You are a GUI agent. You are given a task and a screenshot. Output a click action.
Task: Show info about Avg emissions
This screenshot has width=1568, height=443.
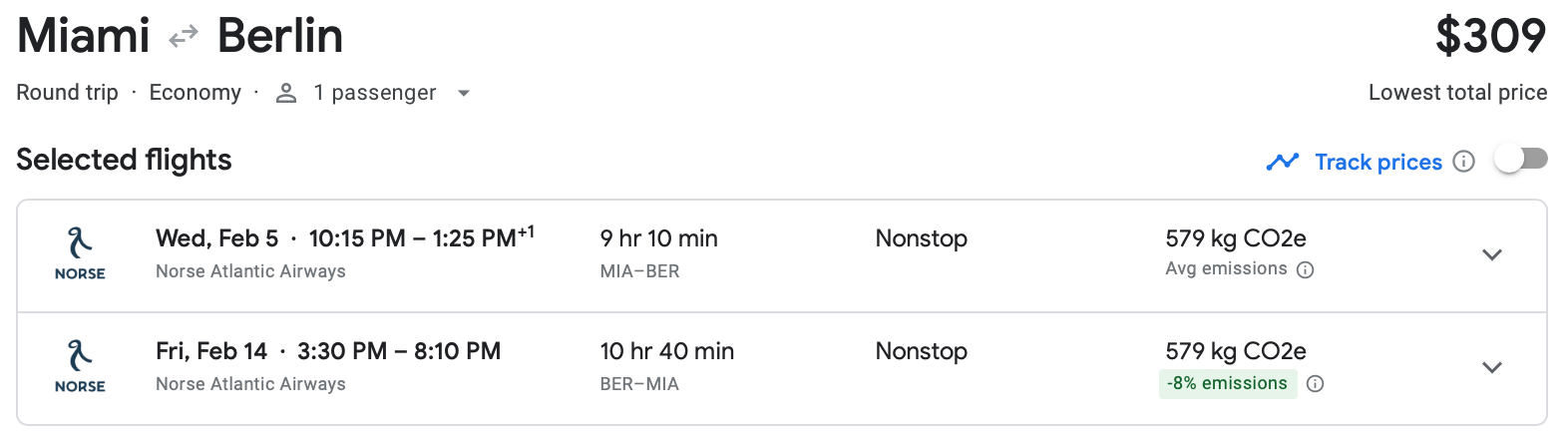point(1305,270)
